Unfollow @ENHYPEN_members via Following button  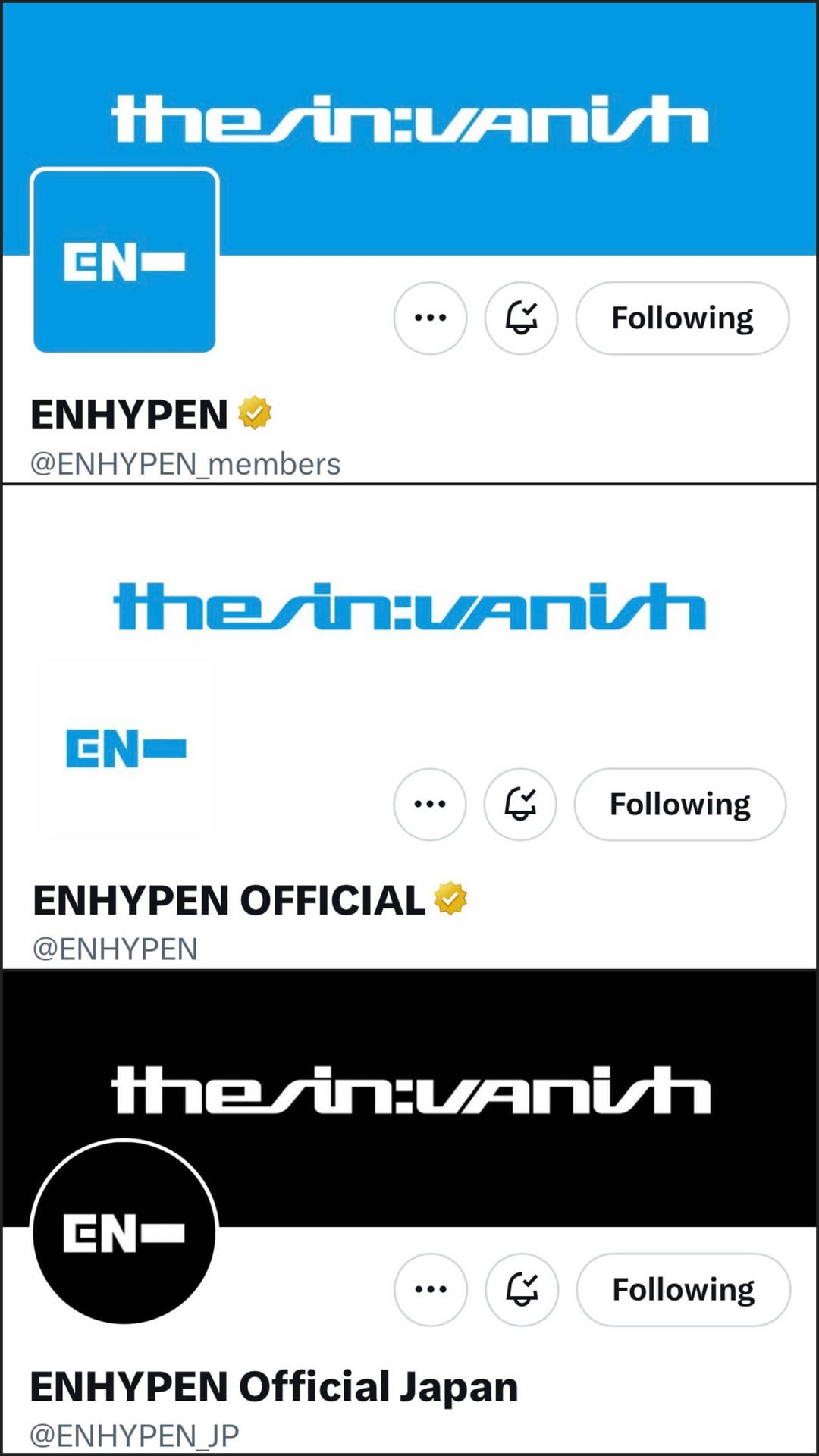pos(681,318)
